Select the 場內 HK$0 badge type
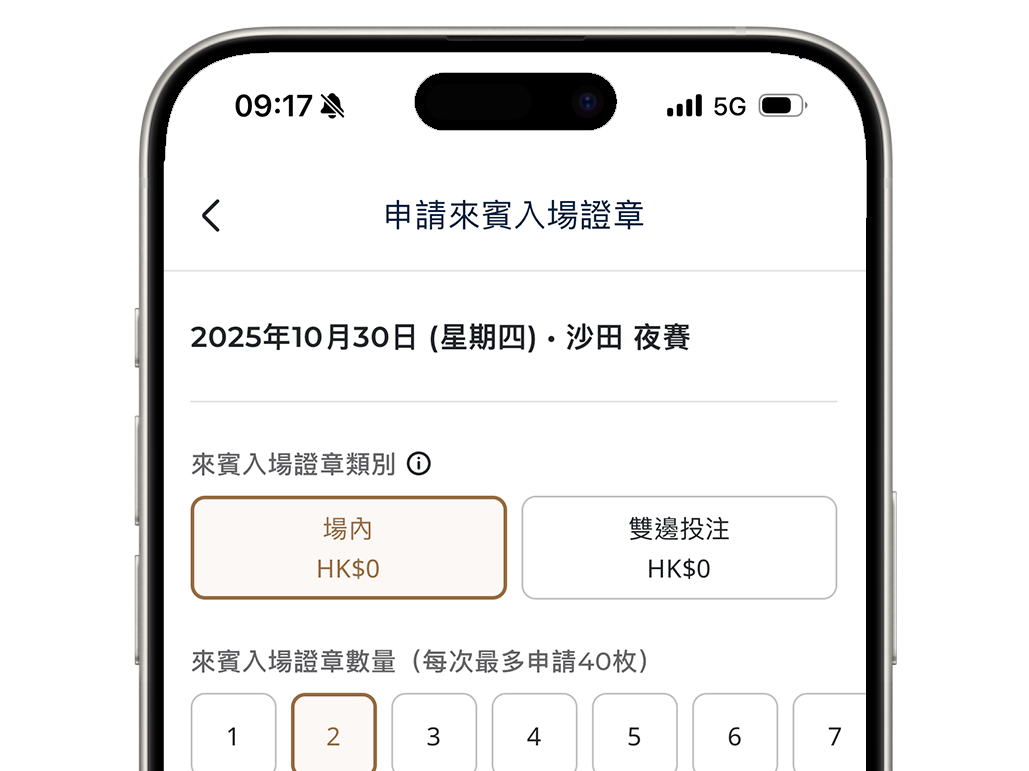This screenshot has width=1029, height=771. 348,548
